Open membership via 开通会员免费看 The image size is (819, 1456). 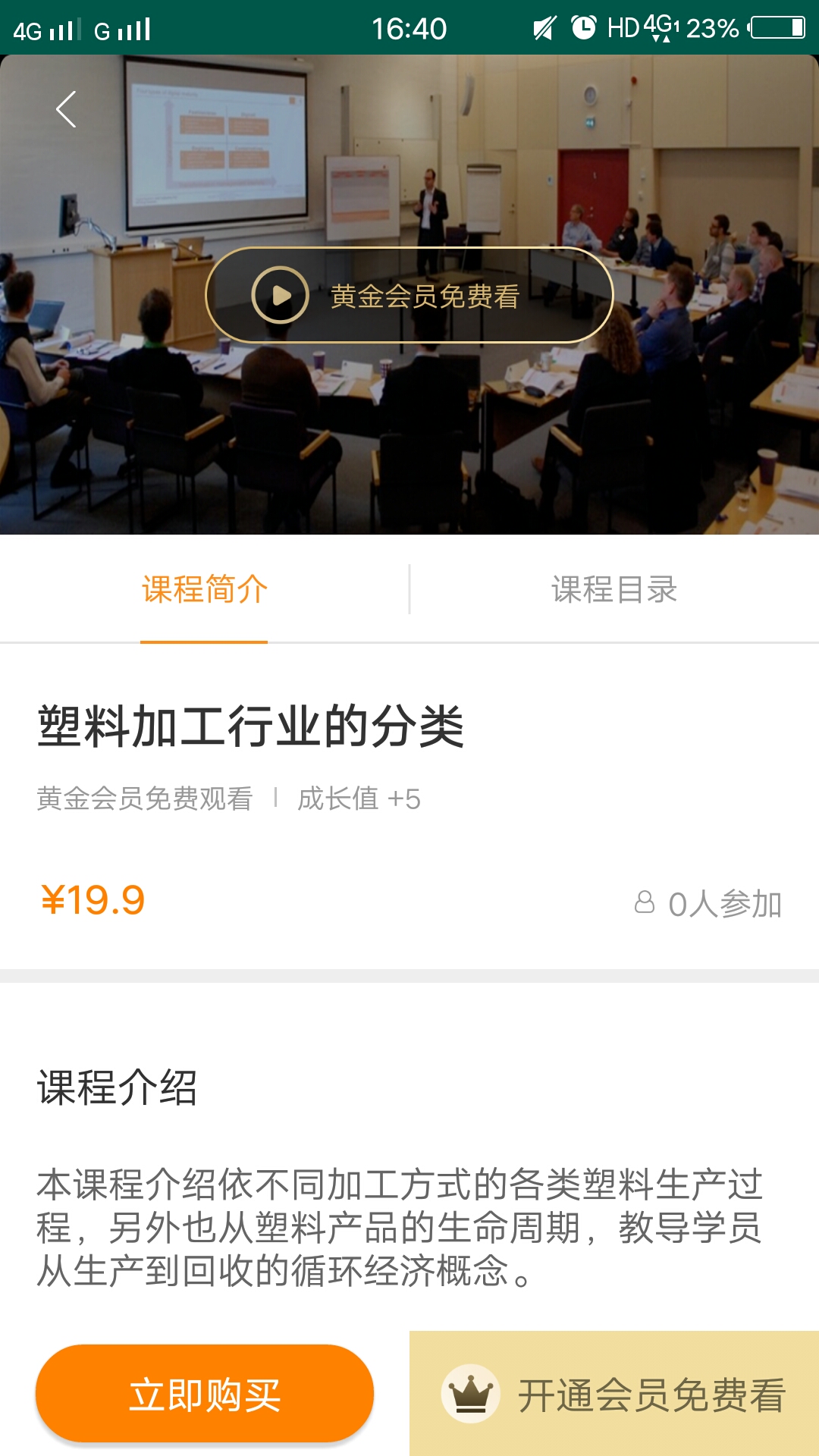(x=614, y=1394)
